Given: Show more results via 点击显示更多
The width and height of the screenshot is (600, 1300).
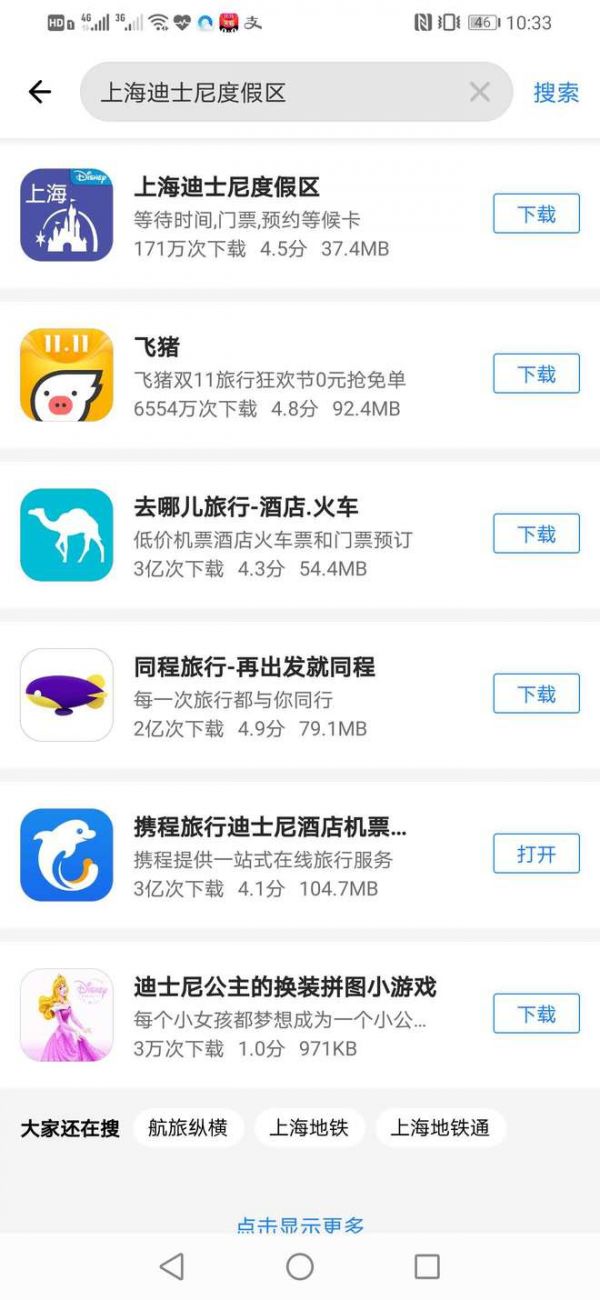Looking at the screenshot, I should [300, 1224].
